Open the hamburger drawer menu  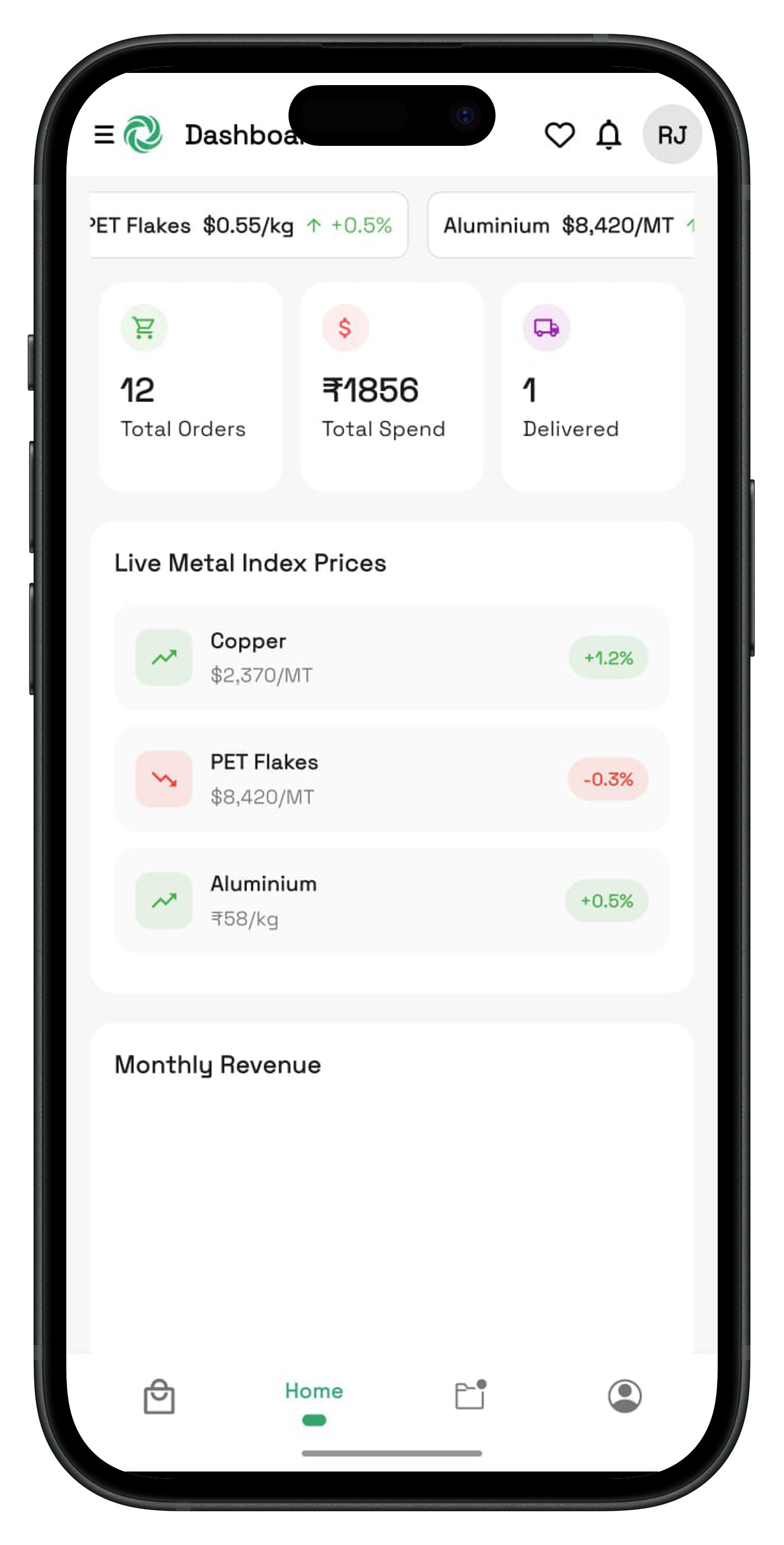[x=104, y=134]
